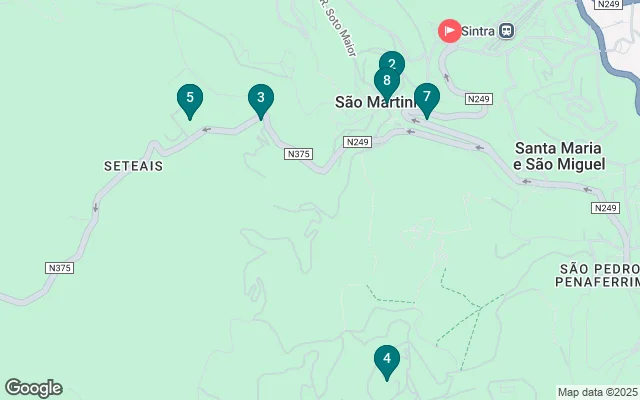Tap map pin number 3
The width and height of the screenshot is (640, 400).
[260, 98]
